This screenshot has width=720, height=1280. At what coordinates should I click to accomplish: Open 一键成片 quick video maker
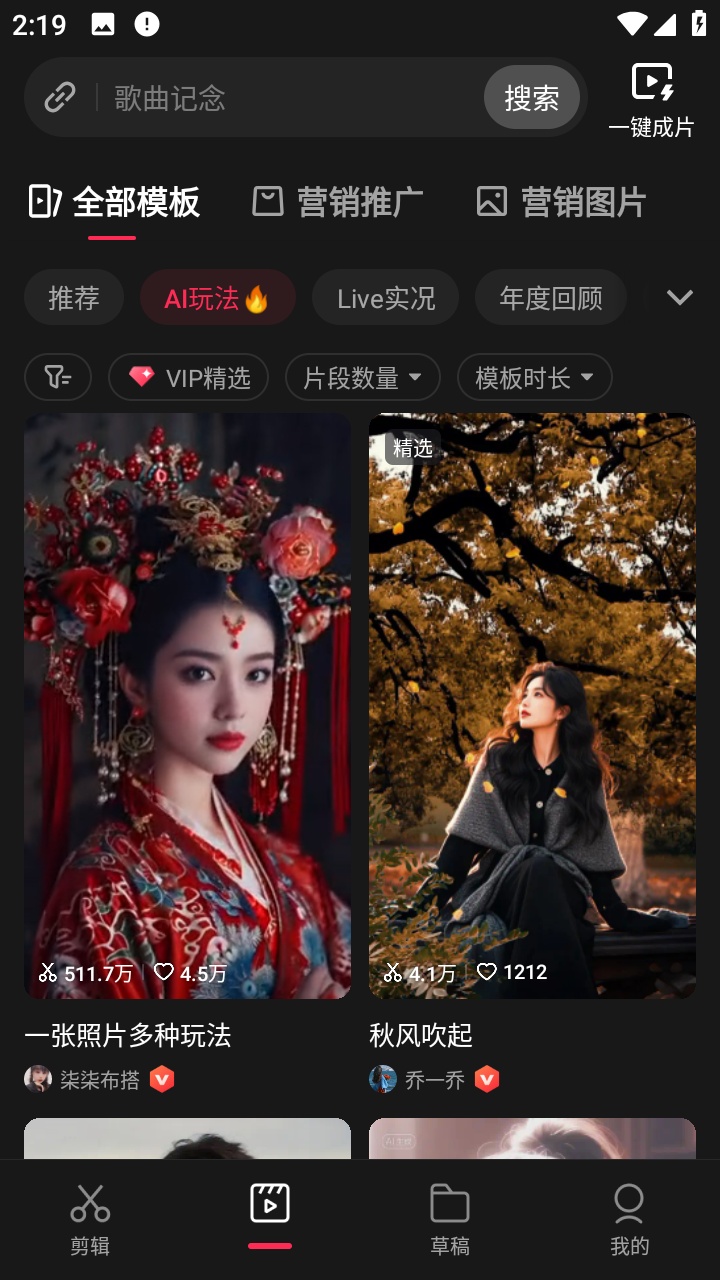[x=651, y=100]
